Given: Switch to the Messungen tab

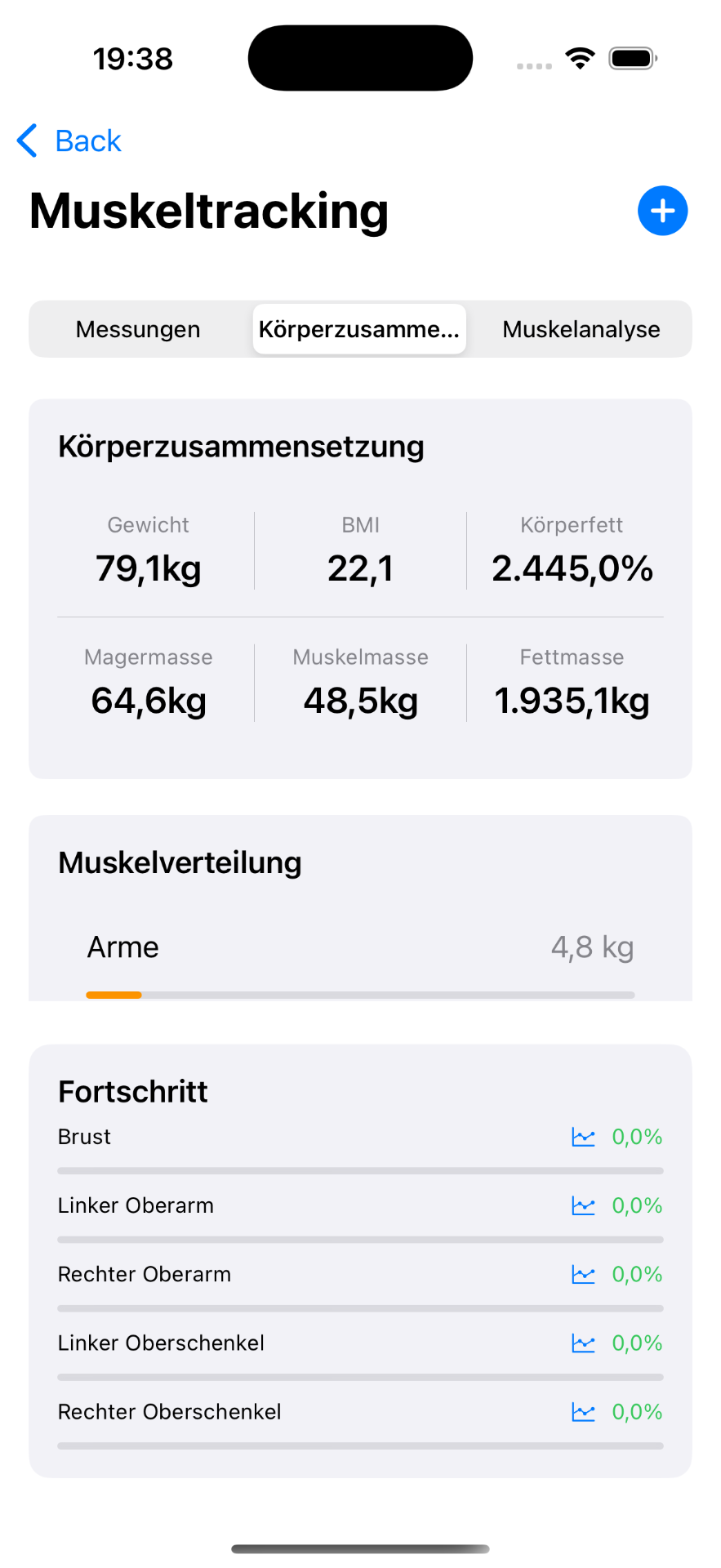Looking at the screenshot, I should [138, 328].
